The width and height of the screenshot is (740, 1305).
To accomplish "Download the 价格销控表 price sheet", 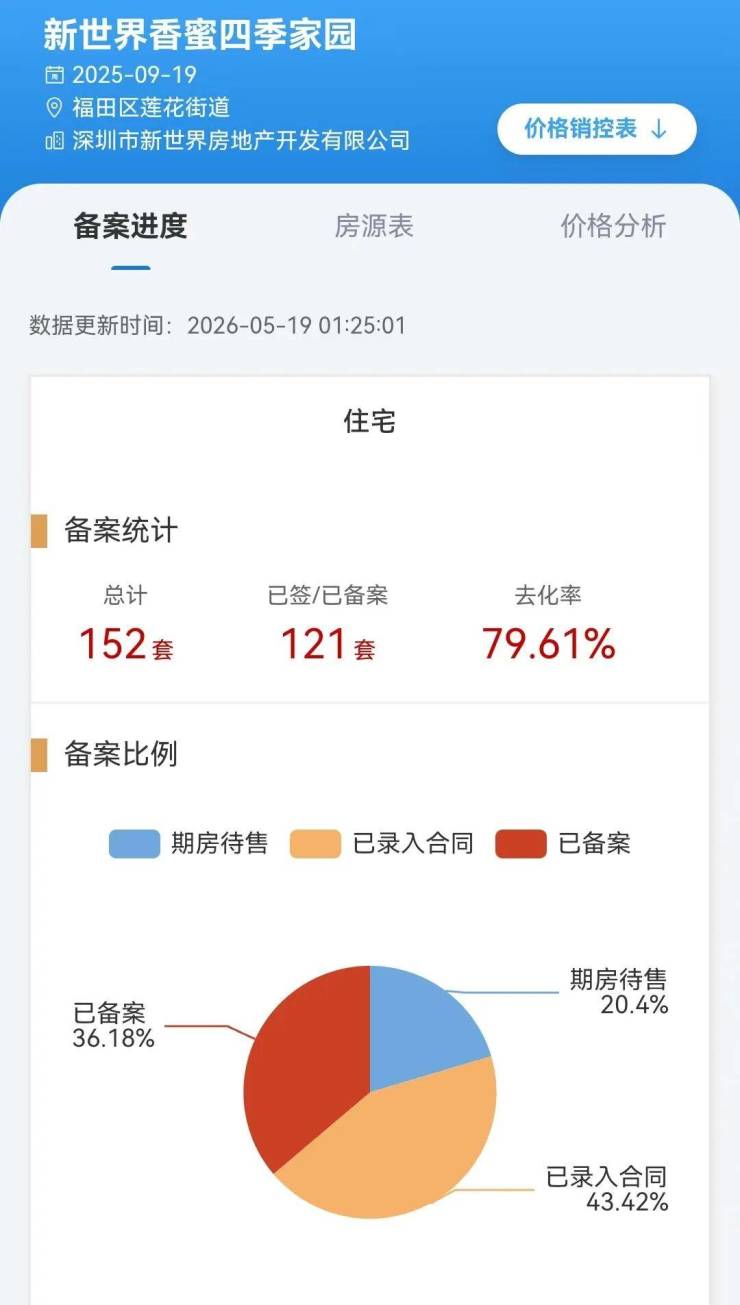I will pyautogui.click(x=597, y=129).
